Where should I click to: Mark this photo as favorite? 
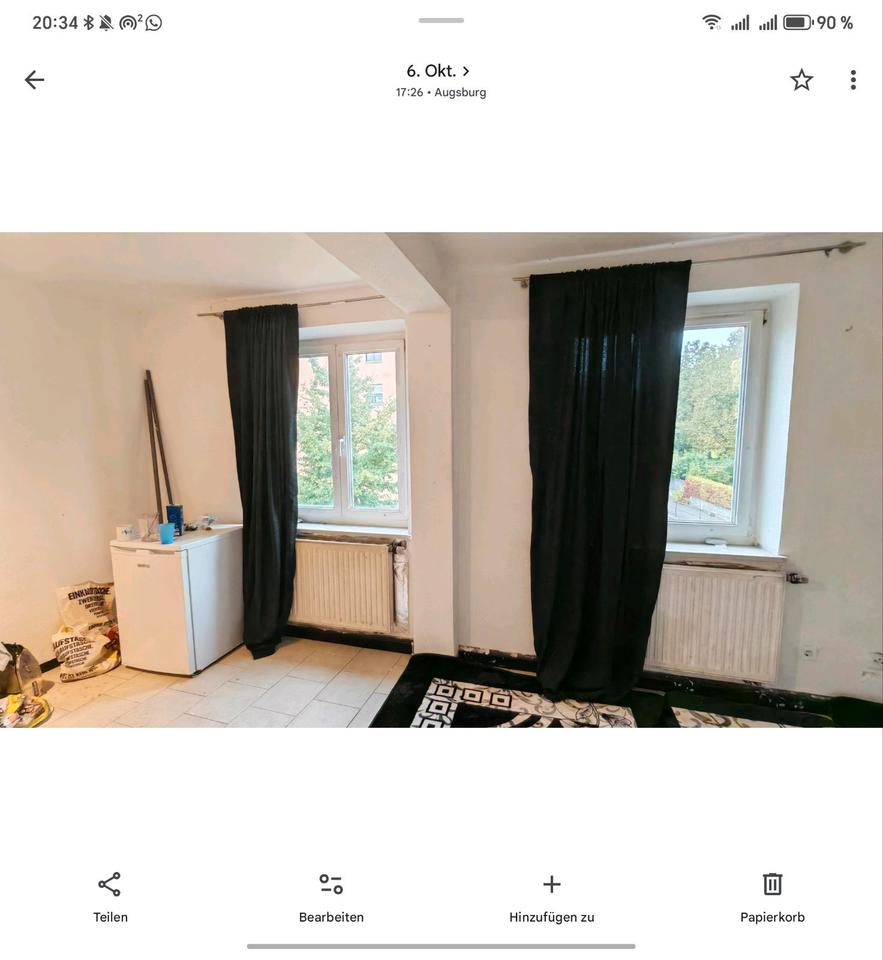[801, 80]
